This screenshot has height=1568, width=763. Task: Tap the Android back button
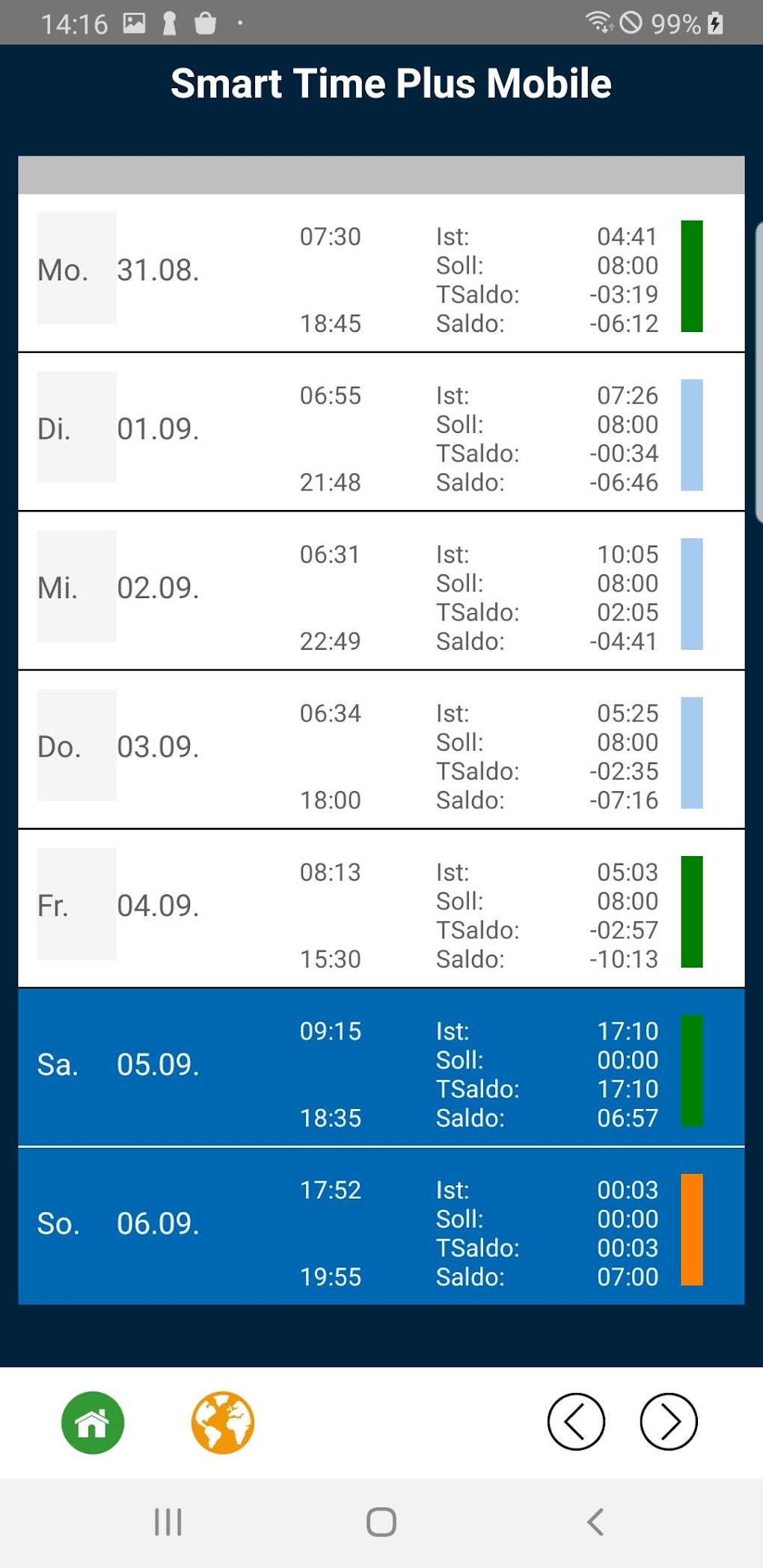point(595,1522)
